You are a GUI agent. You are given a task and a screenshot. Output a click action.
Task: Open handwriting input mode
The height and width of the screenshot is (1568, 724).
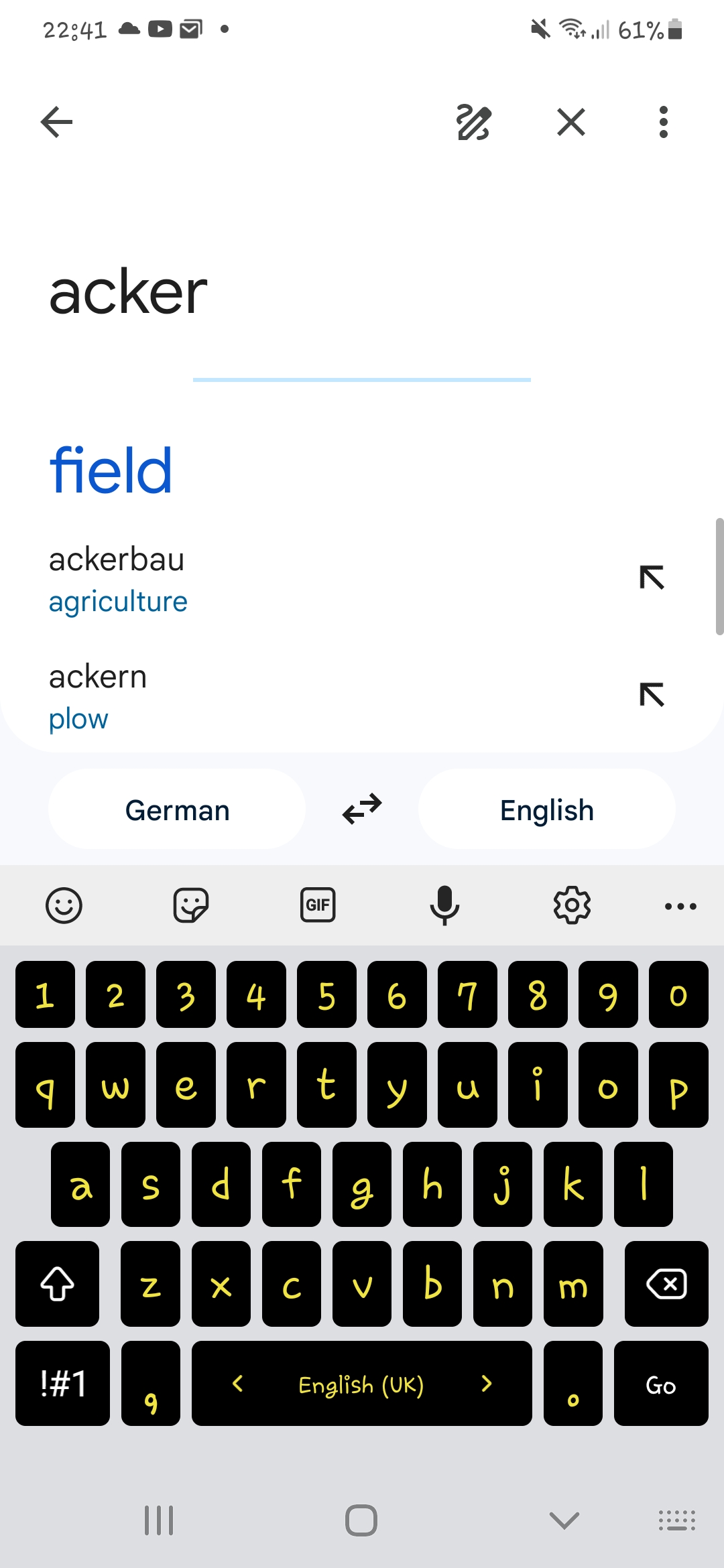[x=473, y=123]
